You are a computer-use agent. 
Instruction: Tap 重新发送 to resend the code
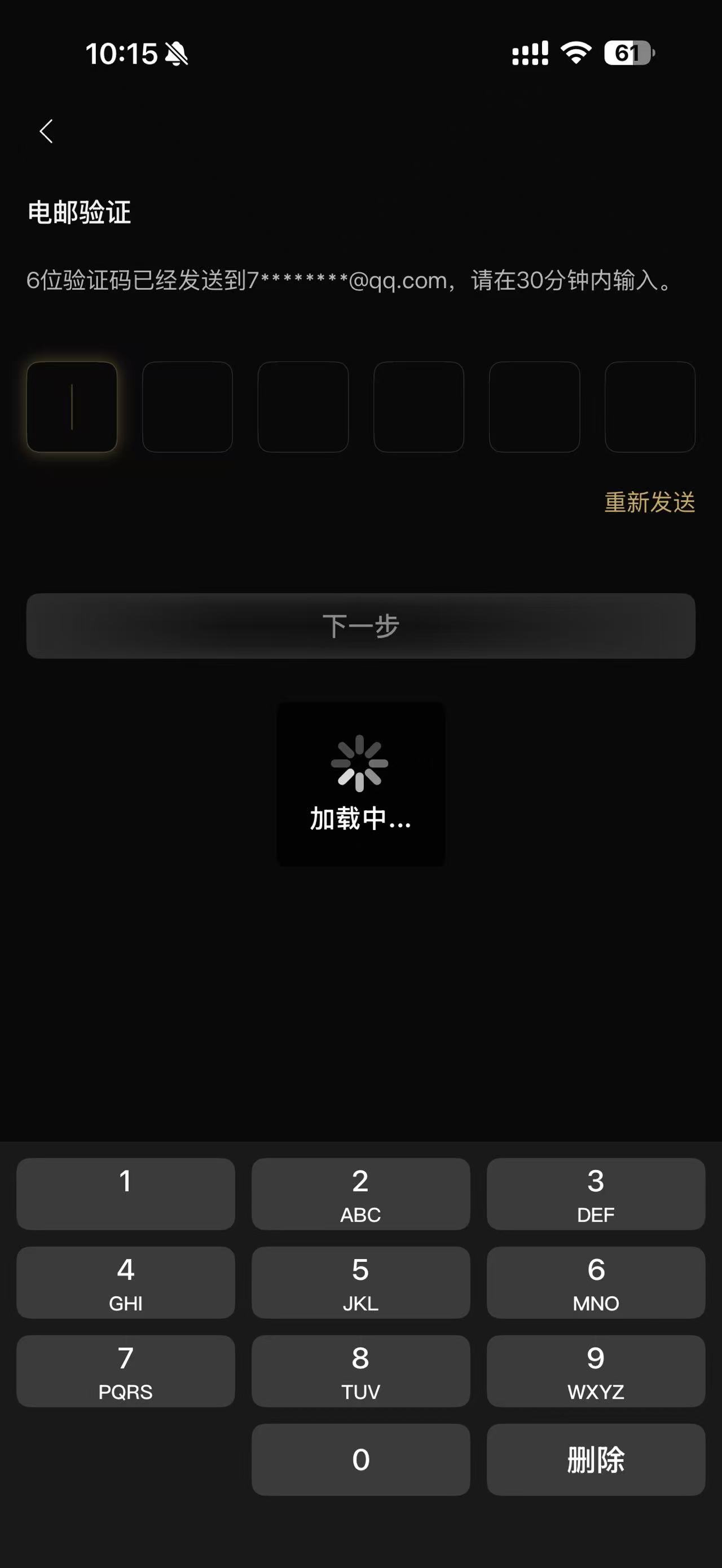[649, 503]
